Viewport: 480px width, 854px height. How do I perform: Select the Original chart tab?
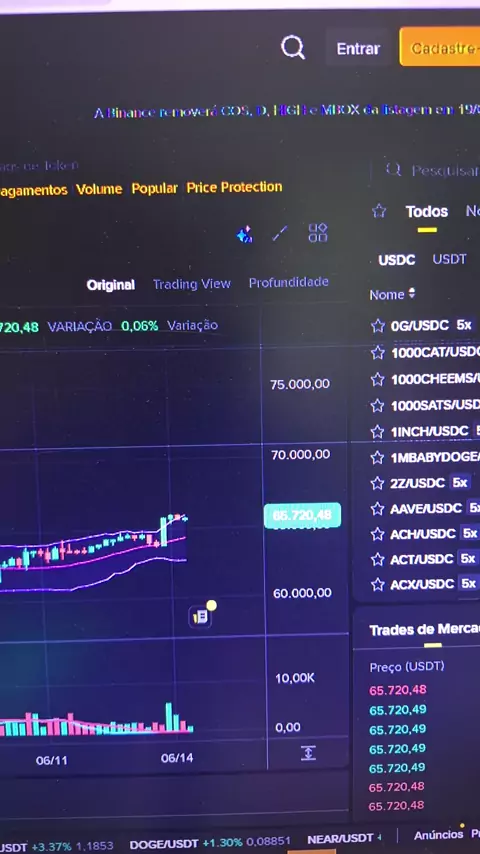pyautogui.click(x=111, y=285)
